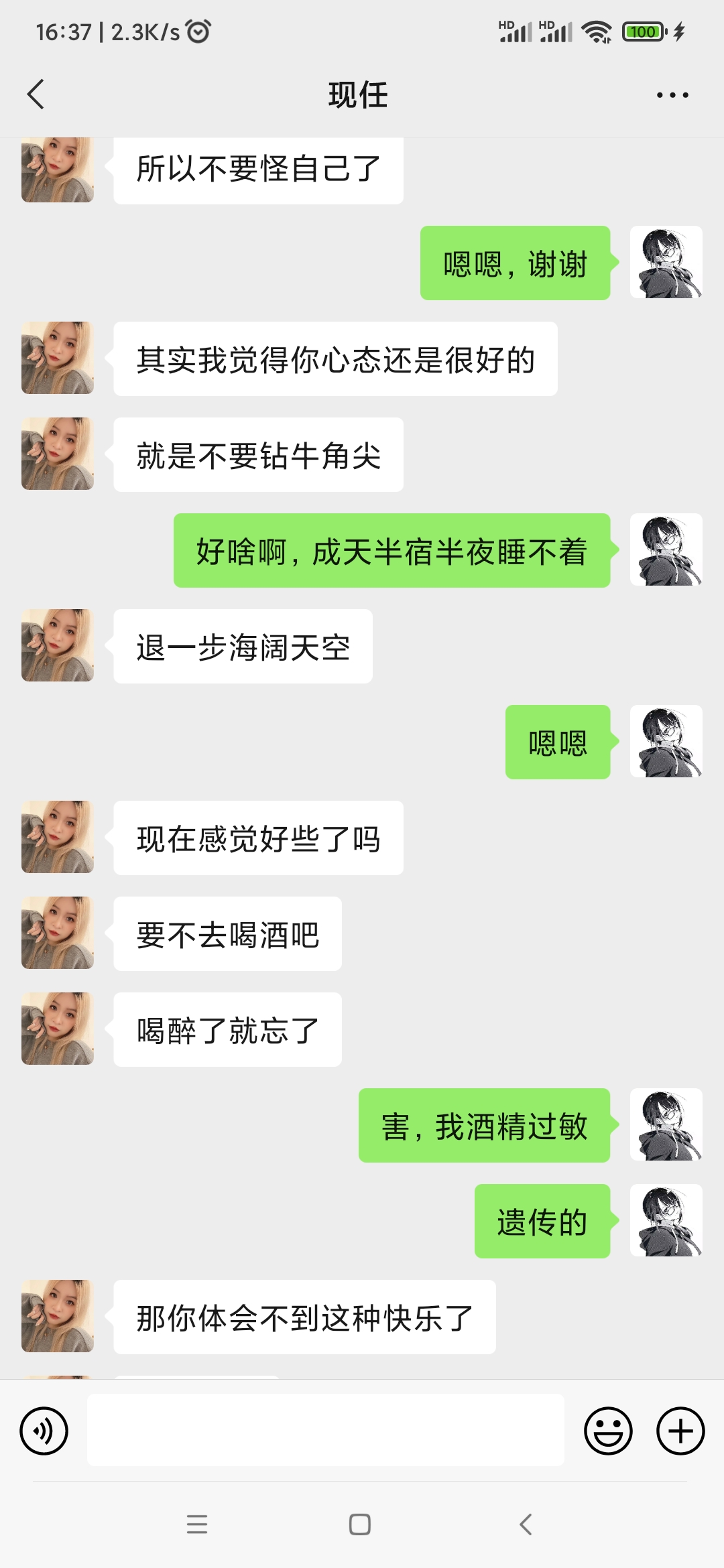724x1568 pixels.
Task: Go back from the 现任 chat
Action: tap(36, 94)
